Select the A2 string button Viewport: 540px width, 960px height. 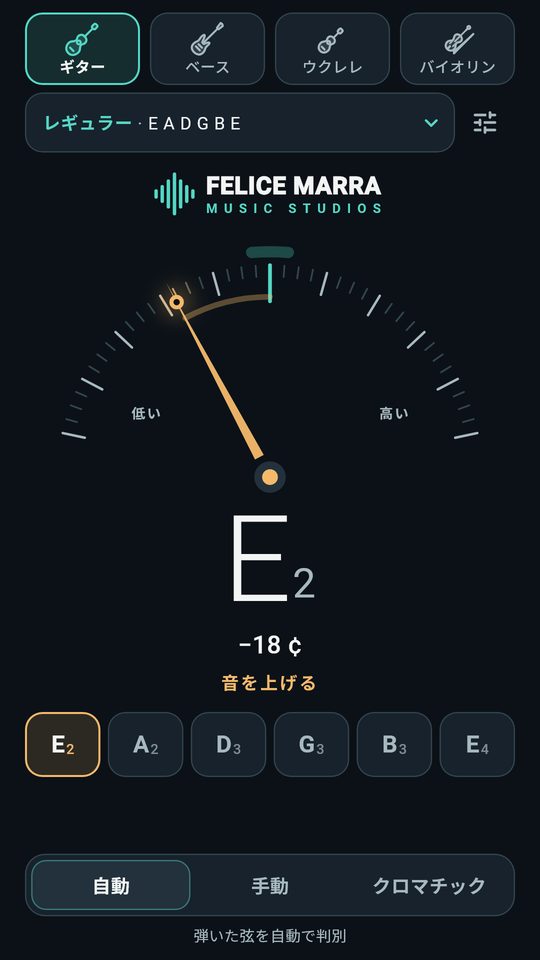[x=146, y=744]
